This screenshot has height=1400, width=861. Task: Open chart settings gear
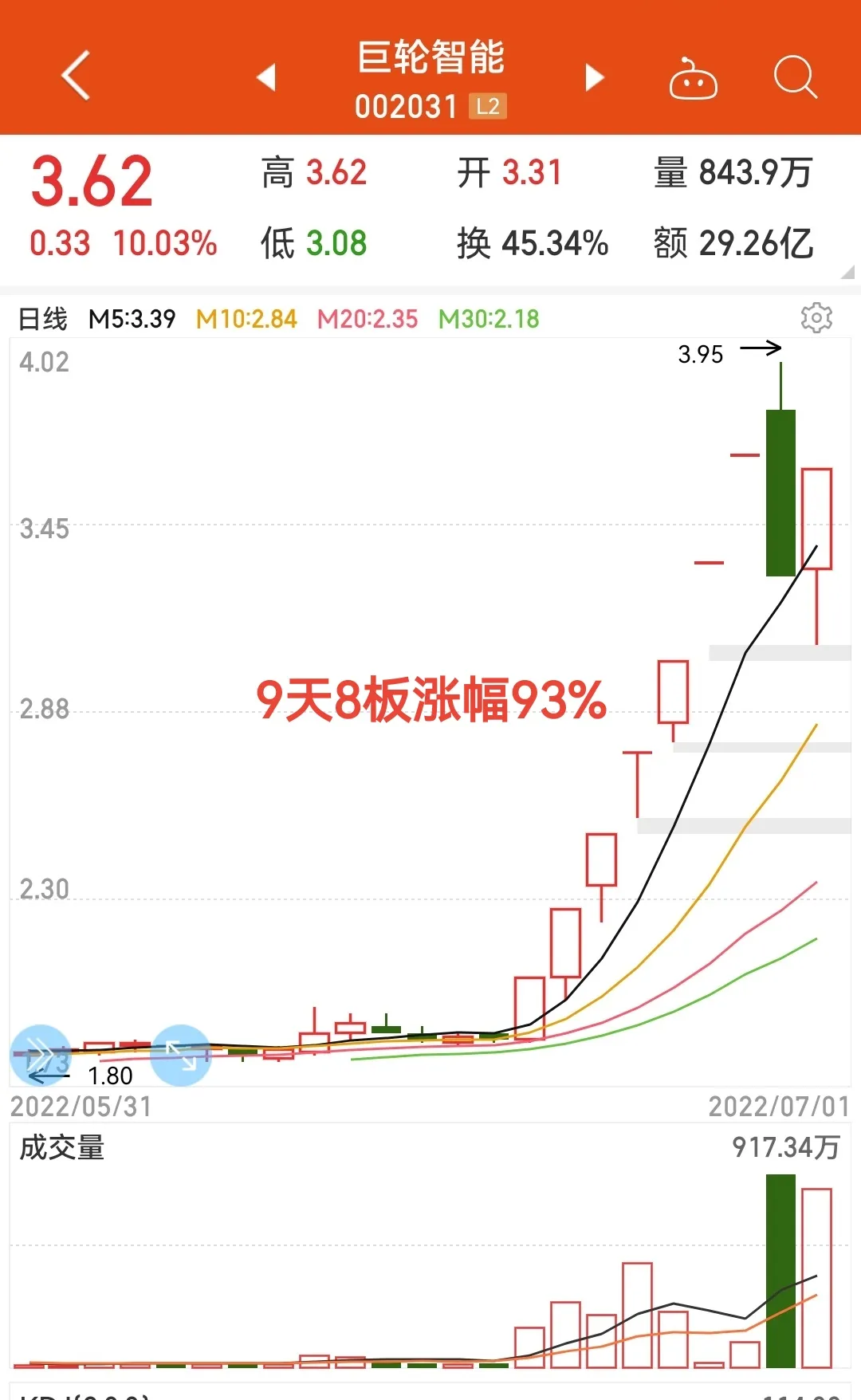(816, 318)
